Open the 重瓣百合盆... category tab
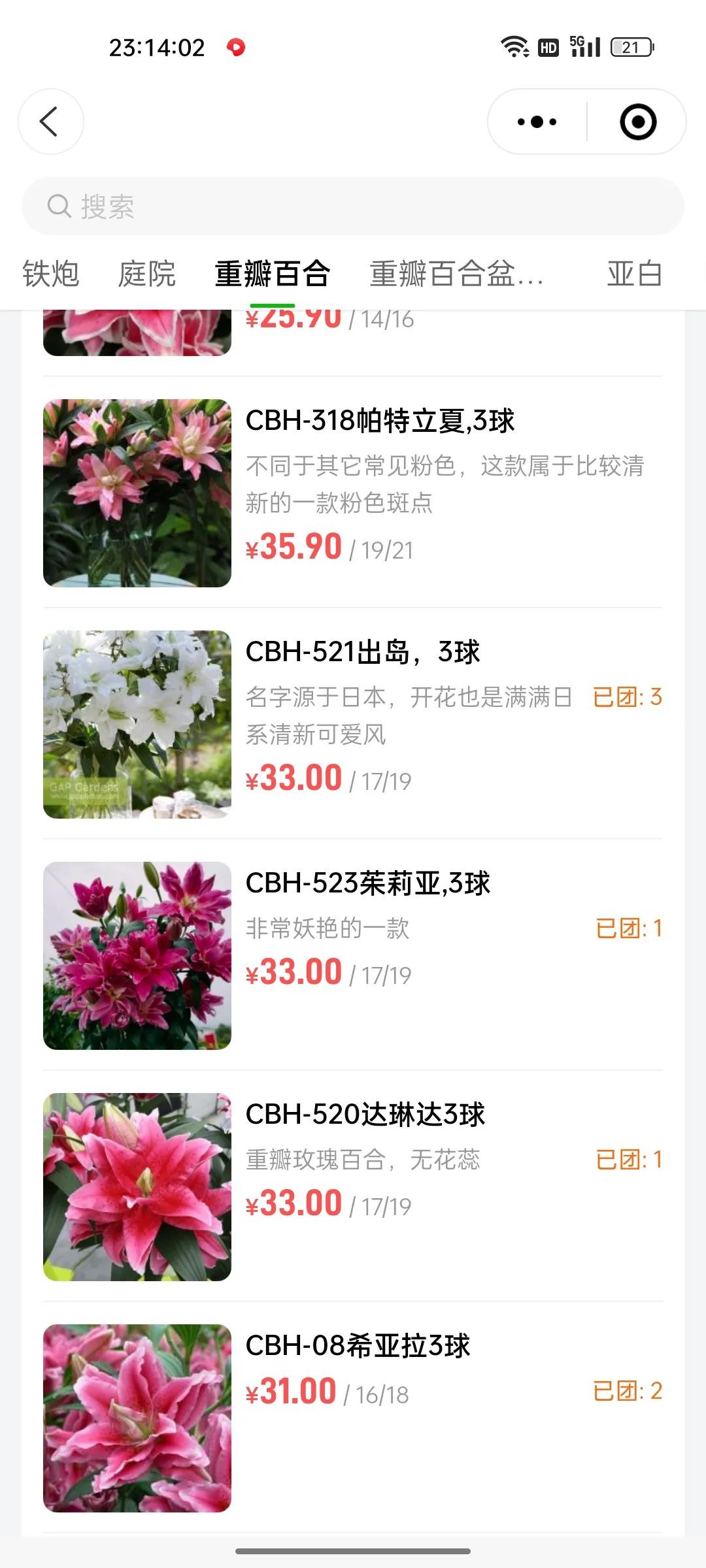The width and height of the screenshot is (706, 1568). tap(456, 273)
